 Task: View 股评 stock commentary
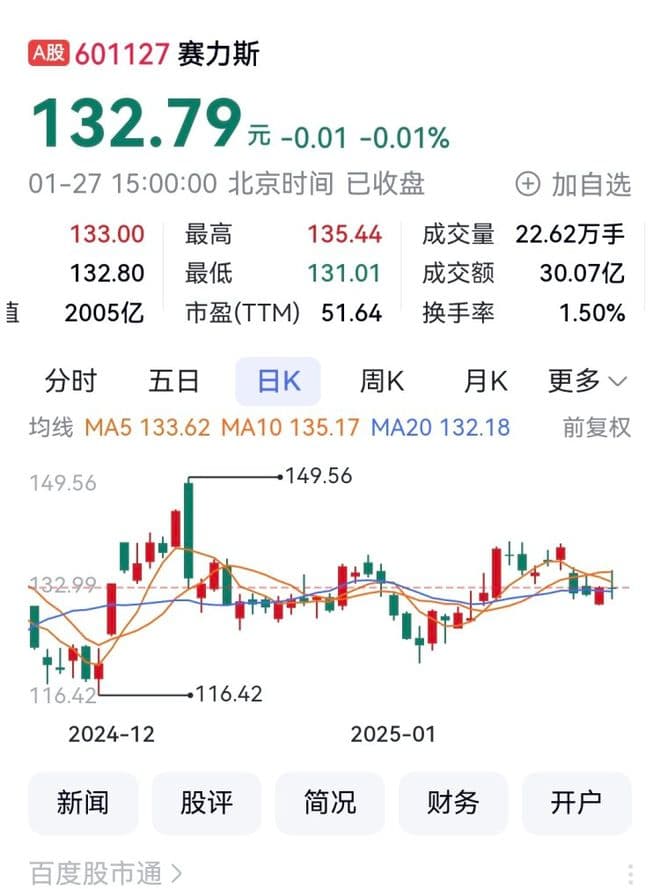point(206,803)
